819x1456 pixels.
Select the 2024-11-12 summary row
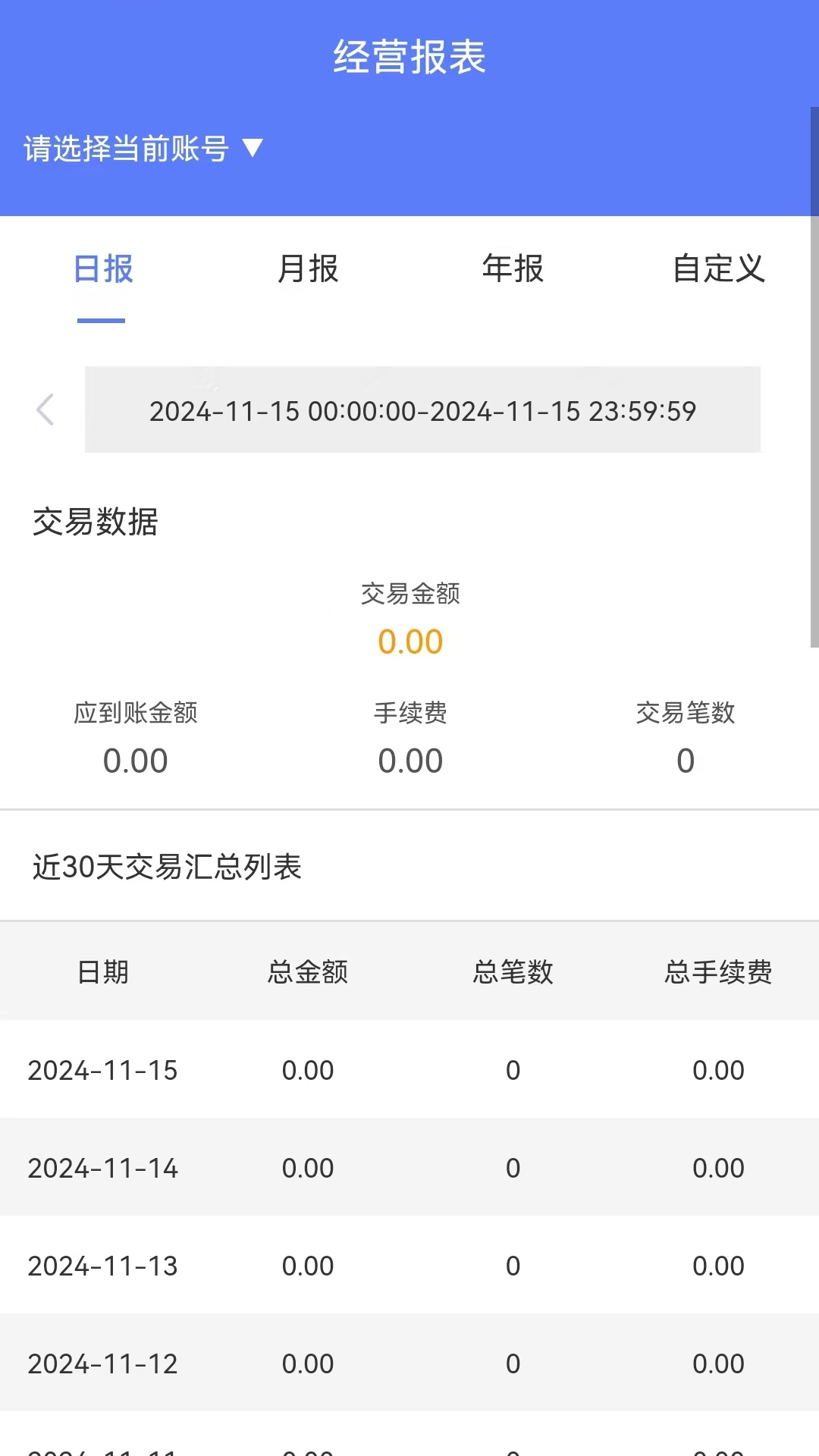click(x=409, y=1363)
